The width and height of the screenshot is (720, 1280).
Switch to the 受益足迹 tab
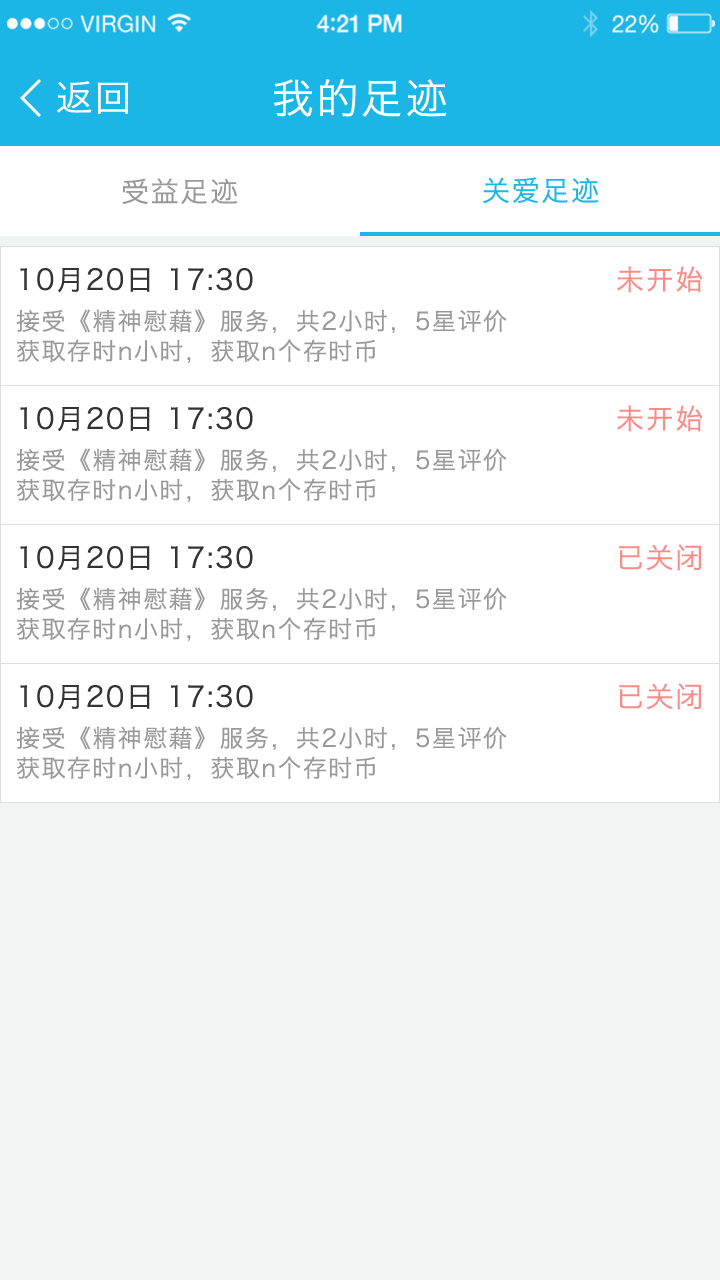(x=180, y=191)
